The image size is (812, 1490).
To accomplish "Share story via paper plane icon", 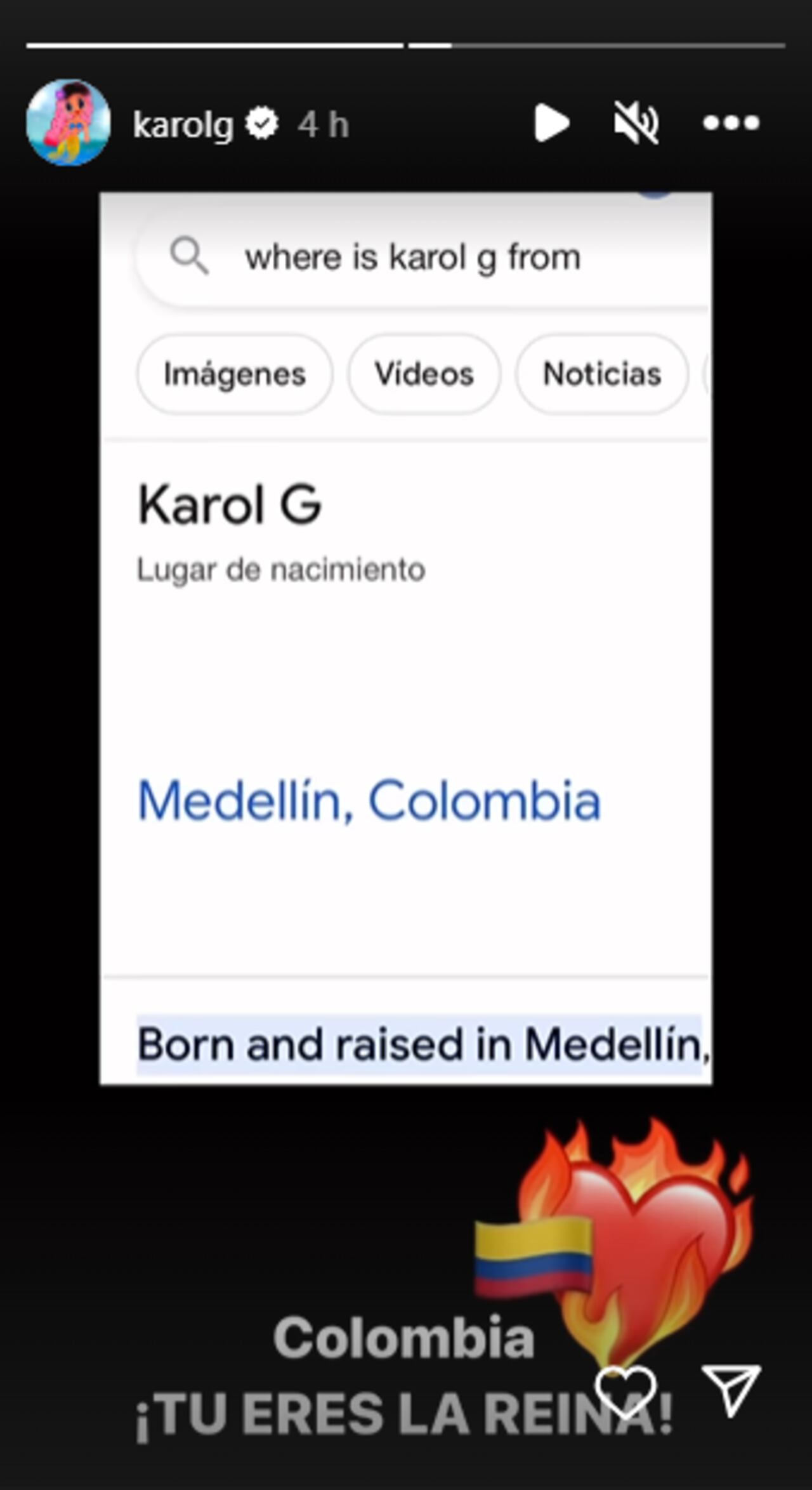I will [731, 1390].
